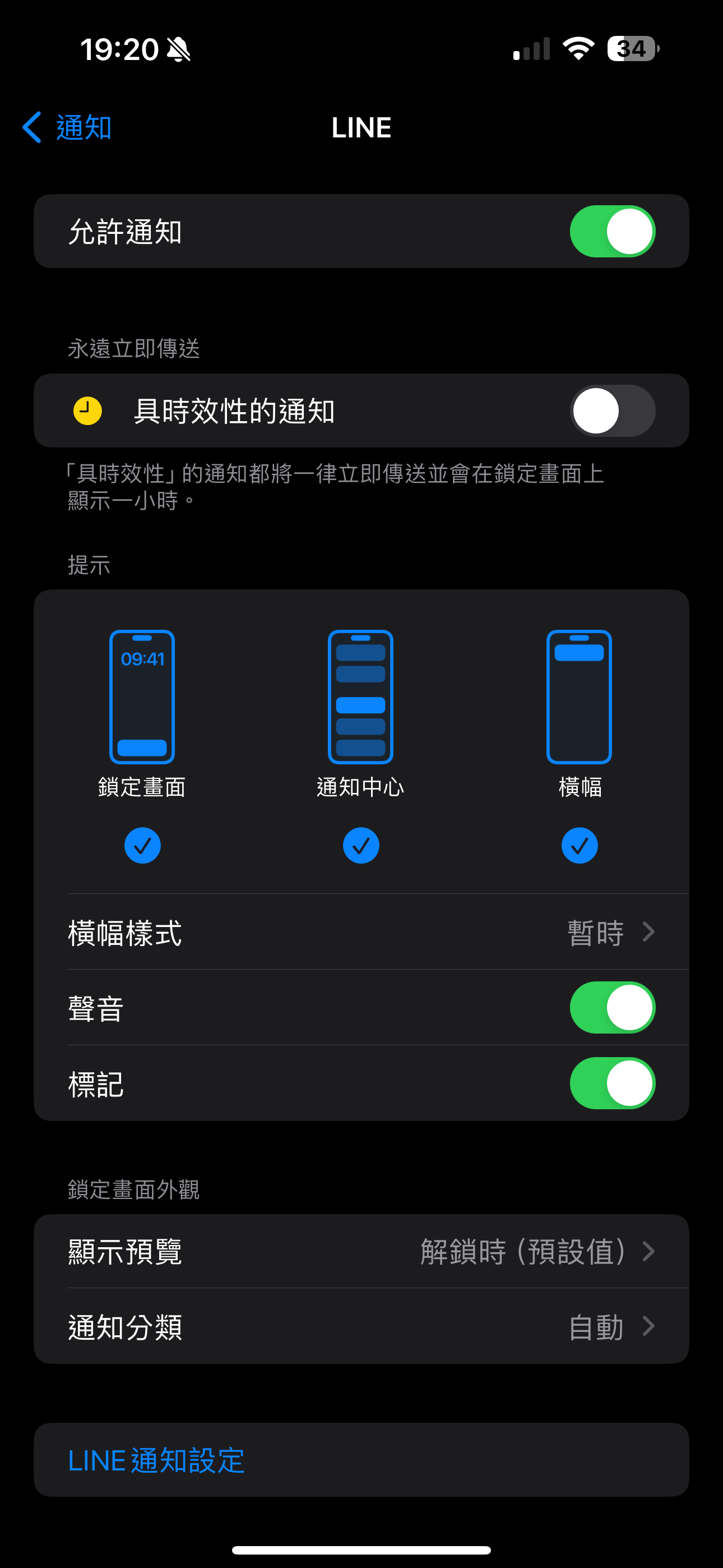Turn off the 允許通知 switch
This screenshot has width=723, height=1568.
(x=612, y=231)
